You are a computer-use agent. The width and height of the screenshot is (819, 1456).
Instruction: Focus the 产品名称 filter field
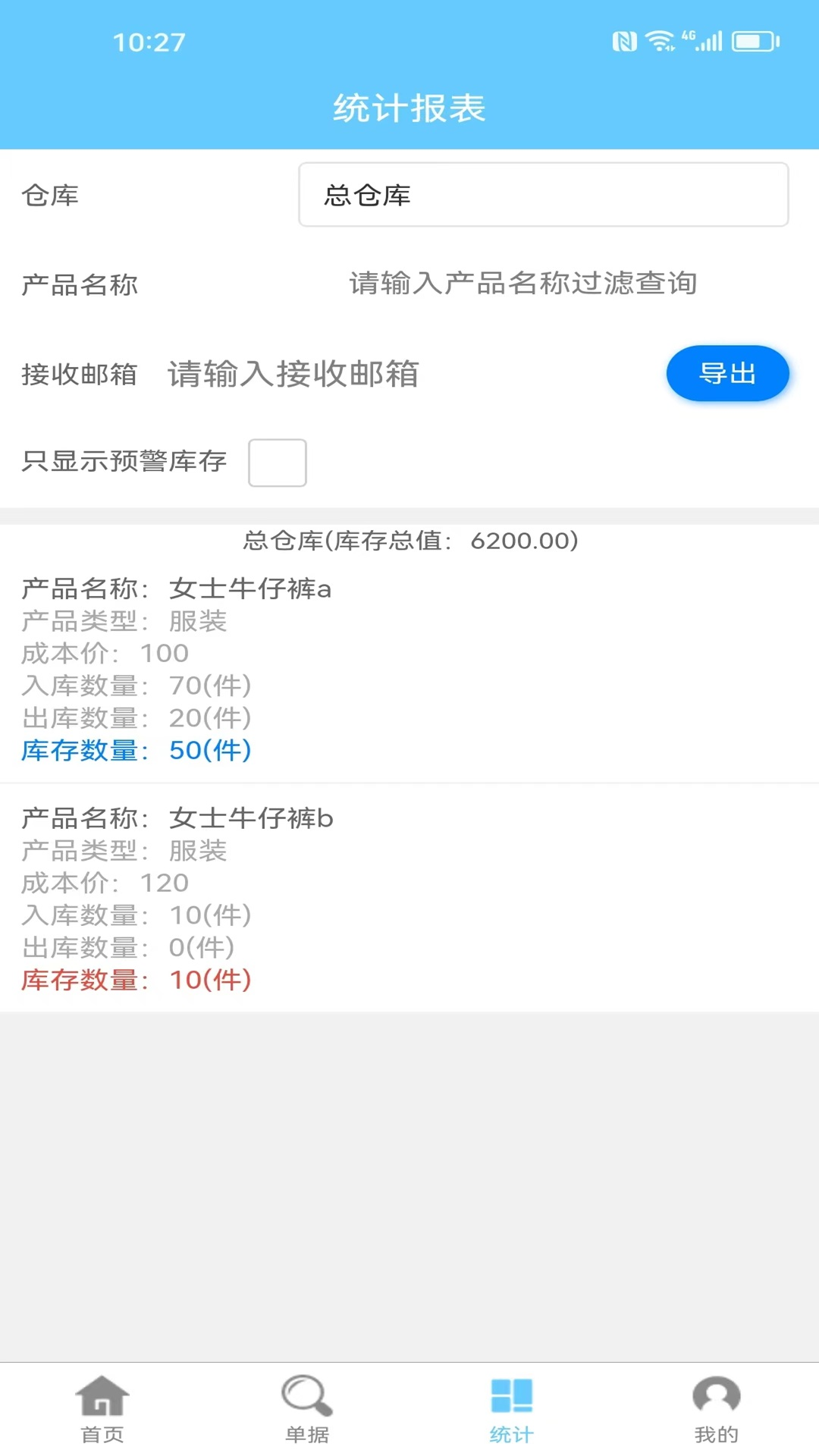[523, 284]
